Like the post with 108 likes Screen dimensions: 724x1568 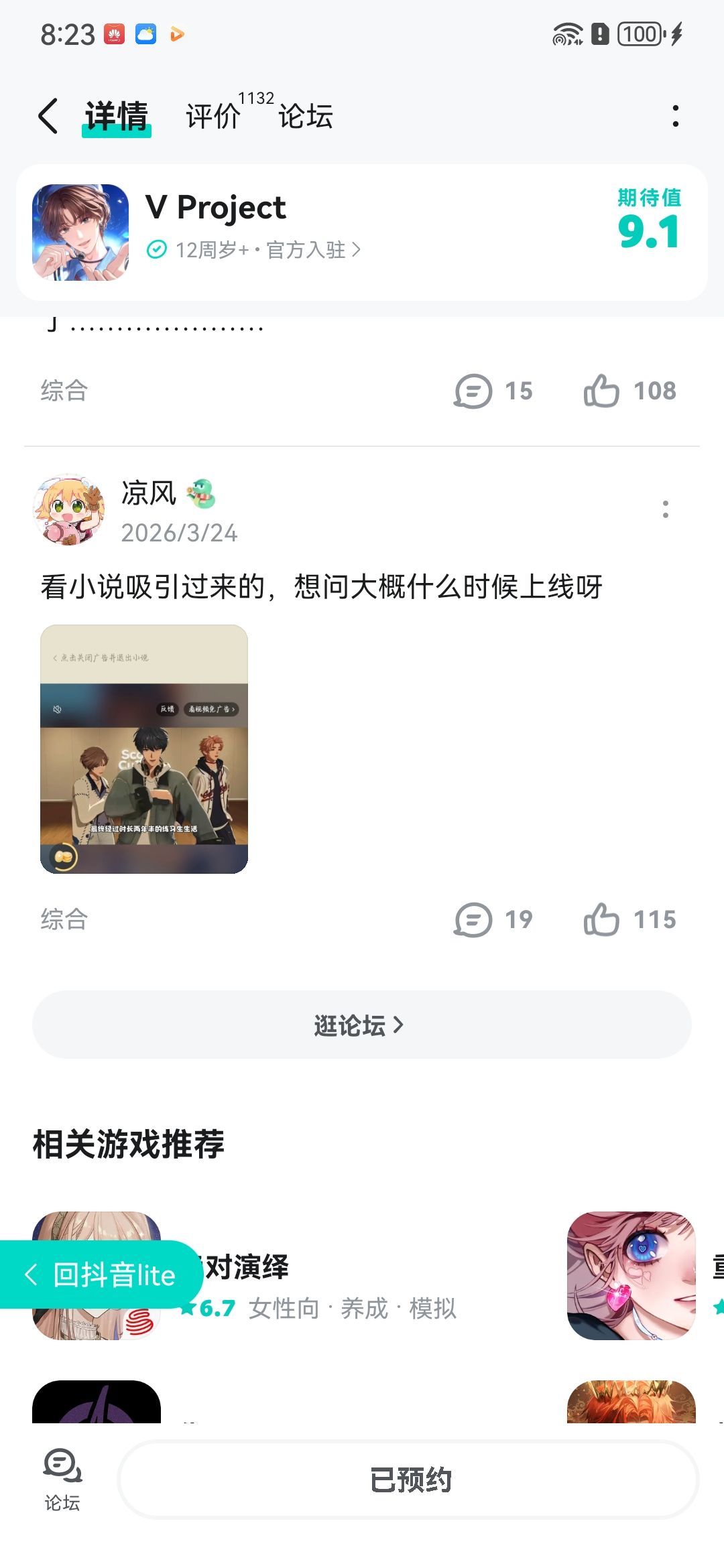coord(629,391)
